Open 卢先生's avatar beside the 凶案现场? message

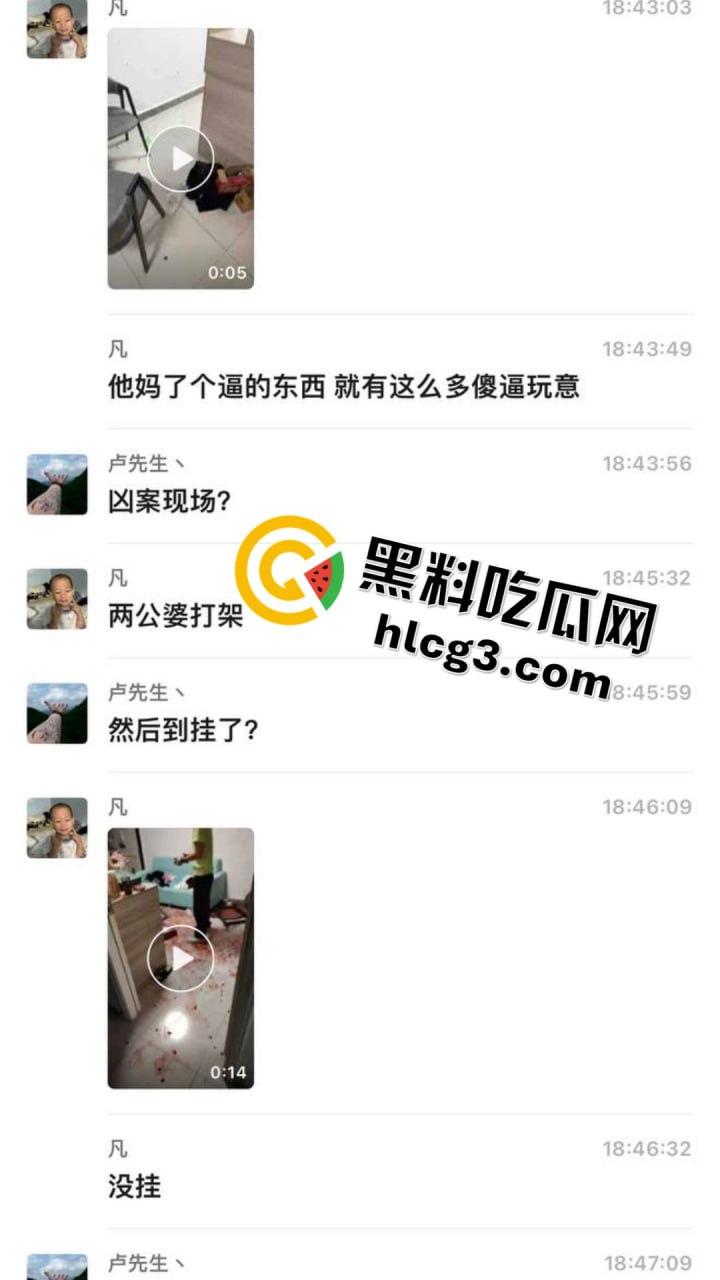[57, 485]
